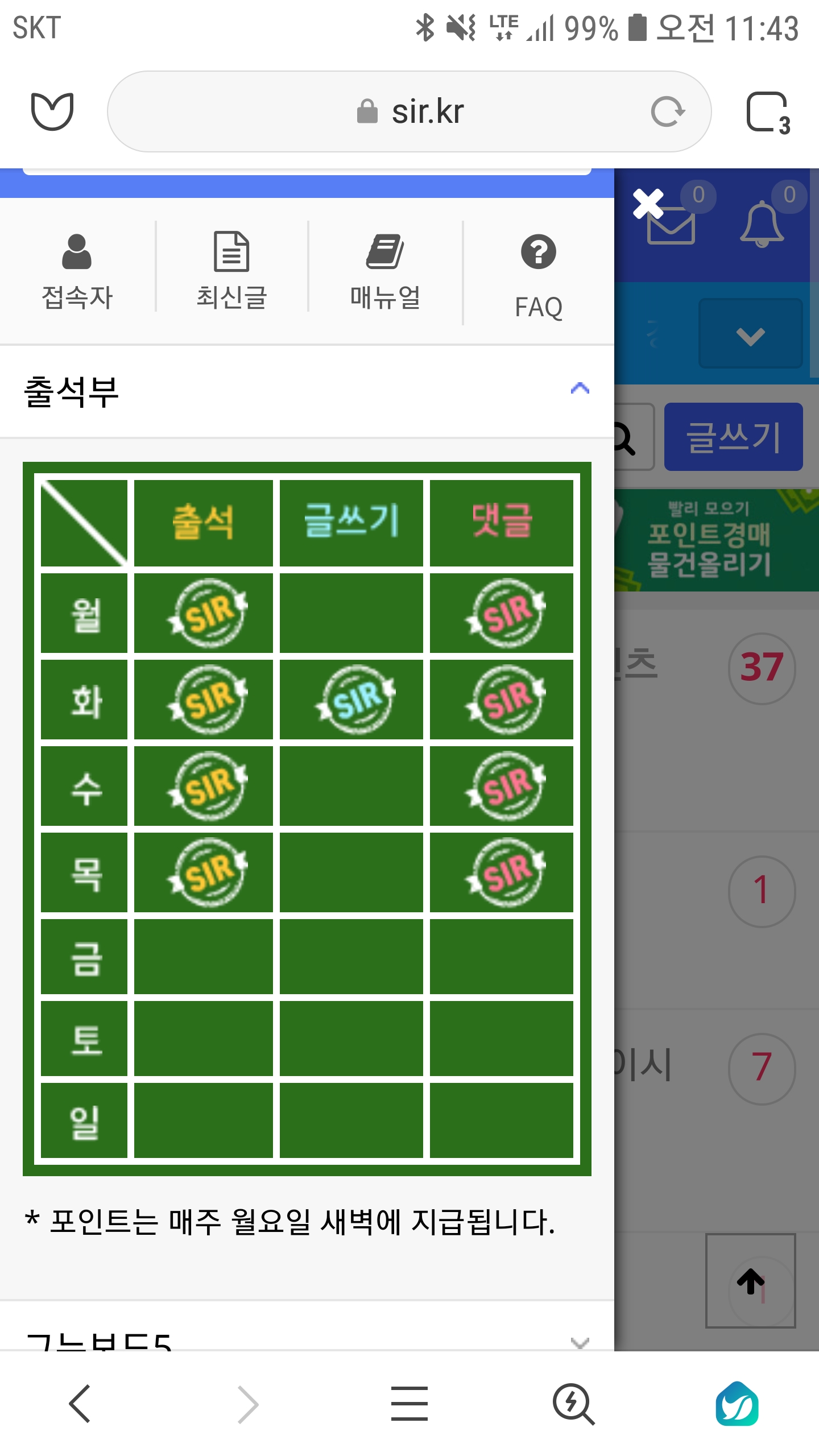Go back to previous page
The image size is (819, 1456).
80,1404
